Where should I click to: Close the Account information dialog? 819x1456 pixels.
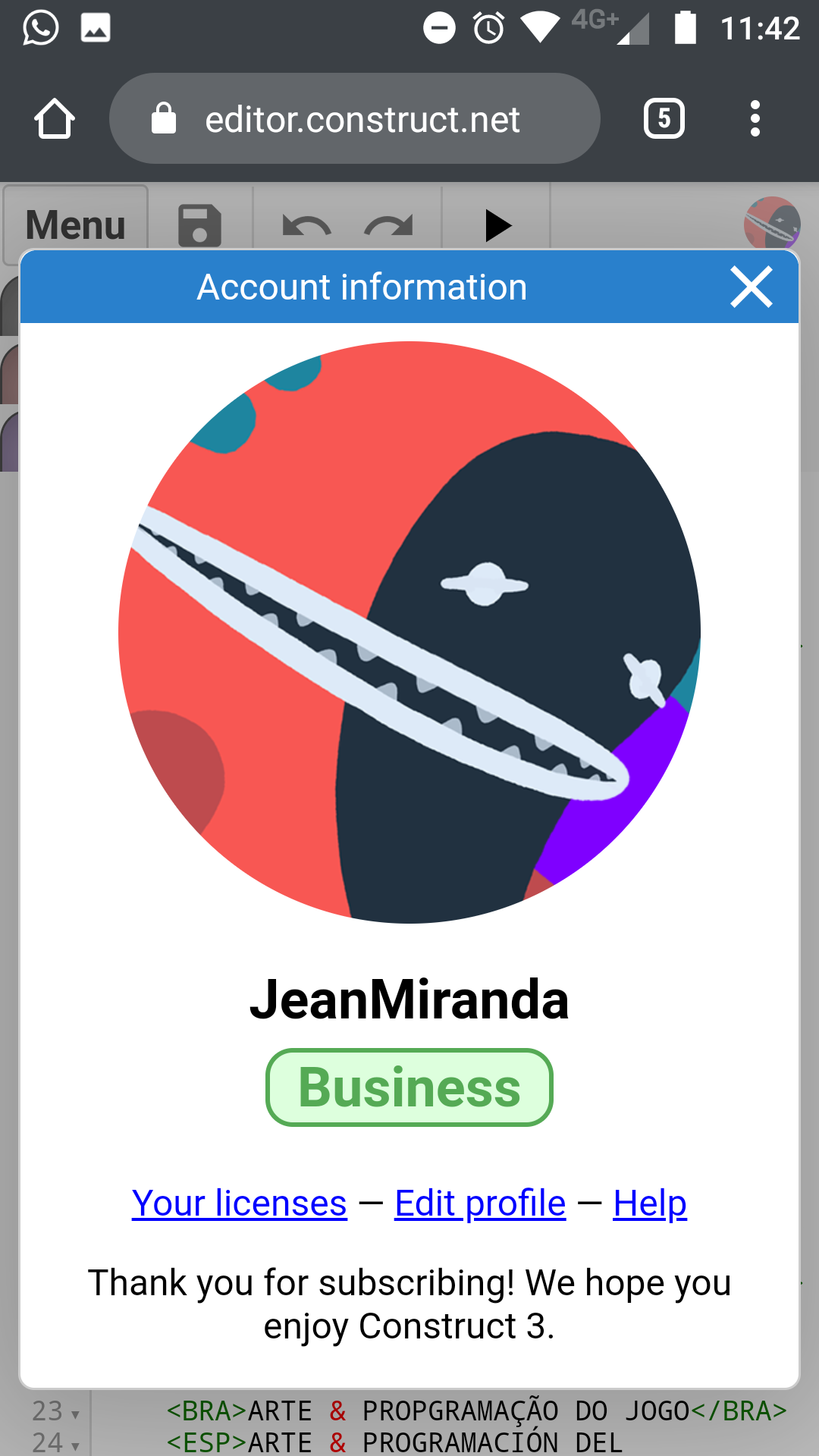pos(751,287)
